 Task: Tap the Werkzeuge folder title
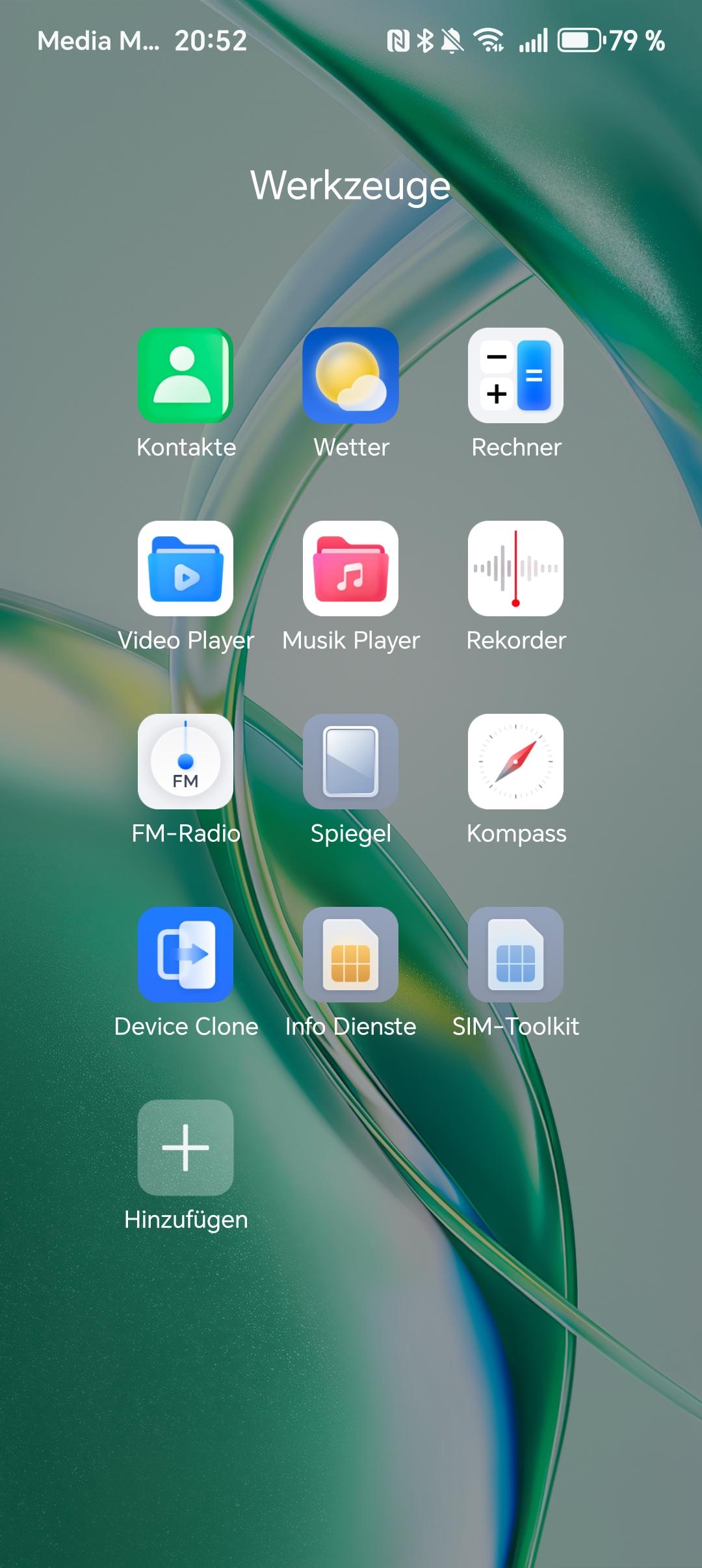350,186
